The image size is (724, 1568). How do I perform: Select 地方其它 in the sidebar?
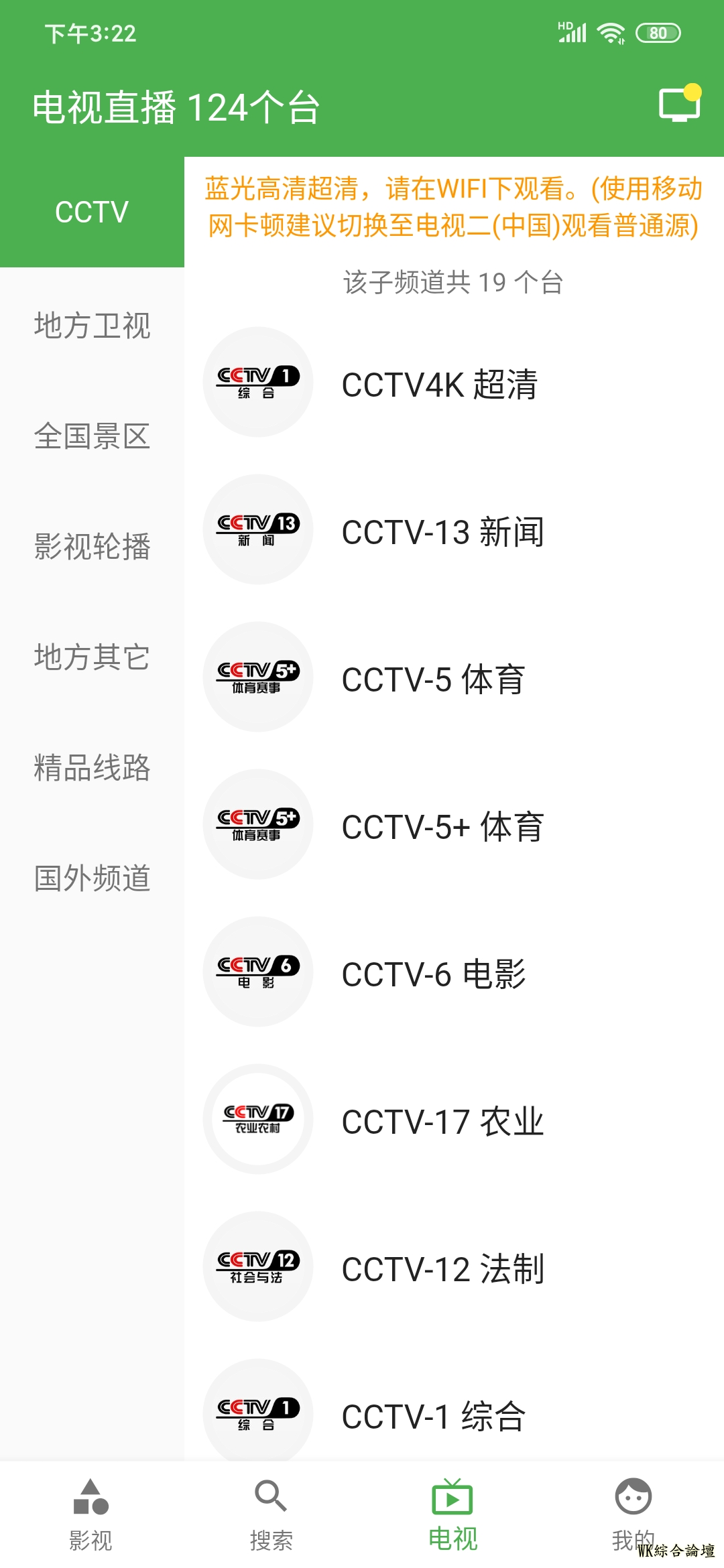92,657
